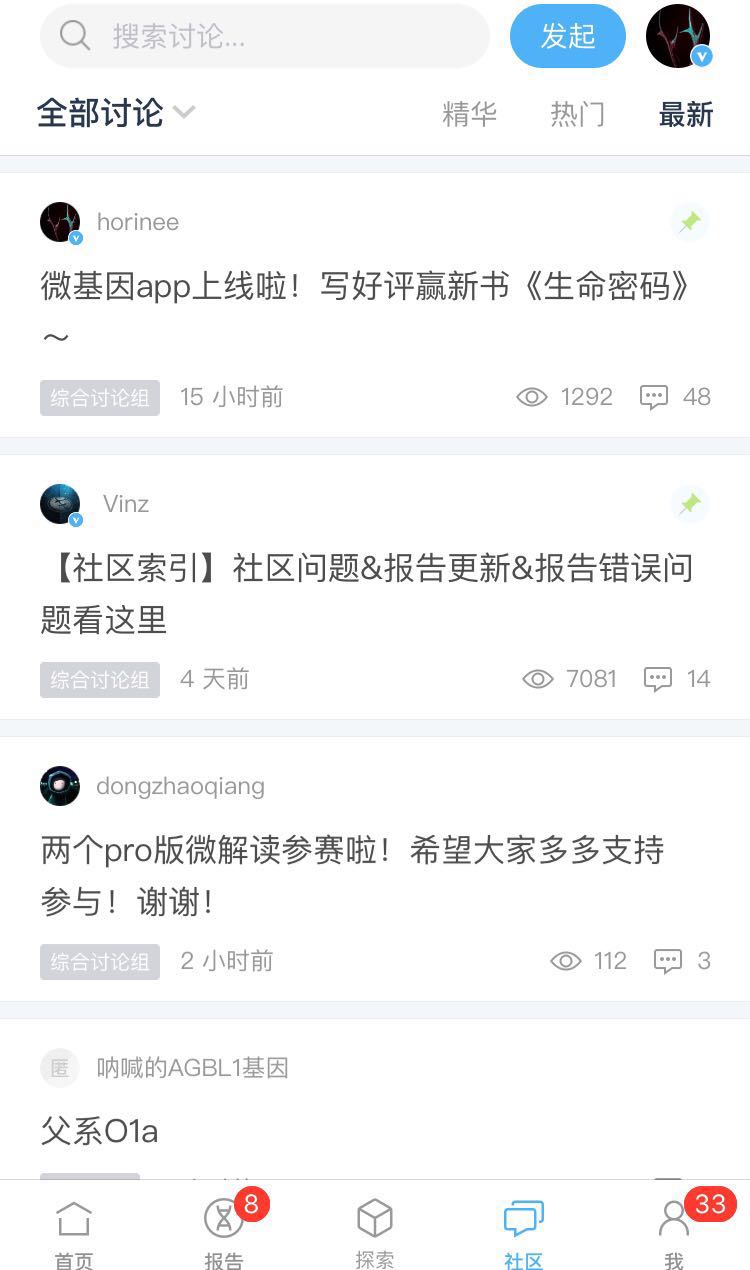
Task: Go to the 首页 tab
Action: click(74, 1233)
